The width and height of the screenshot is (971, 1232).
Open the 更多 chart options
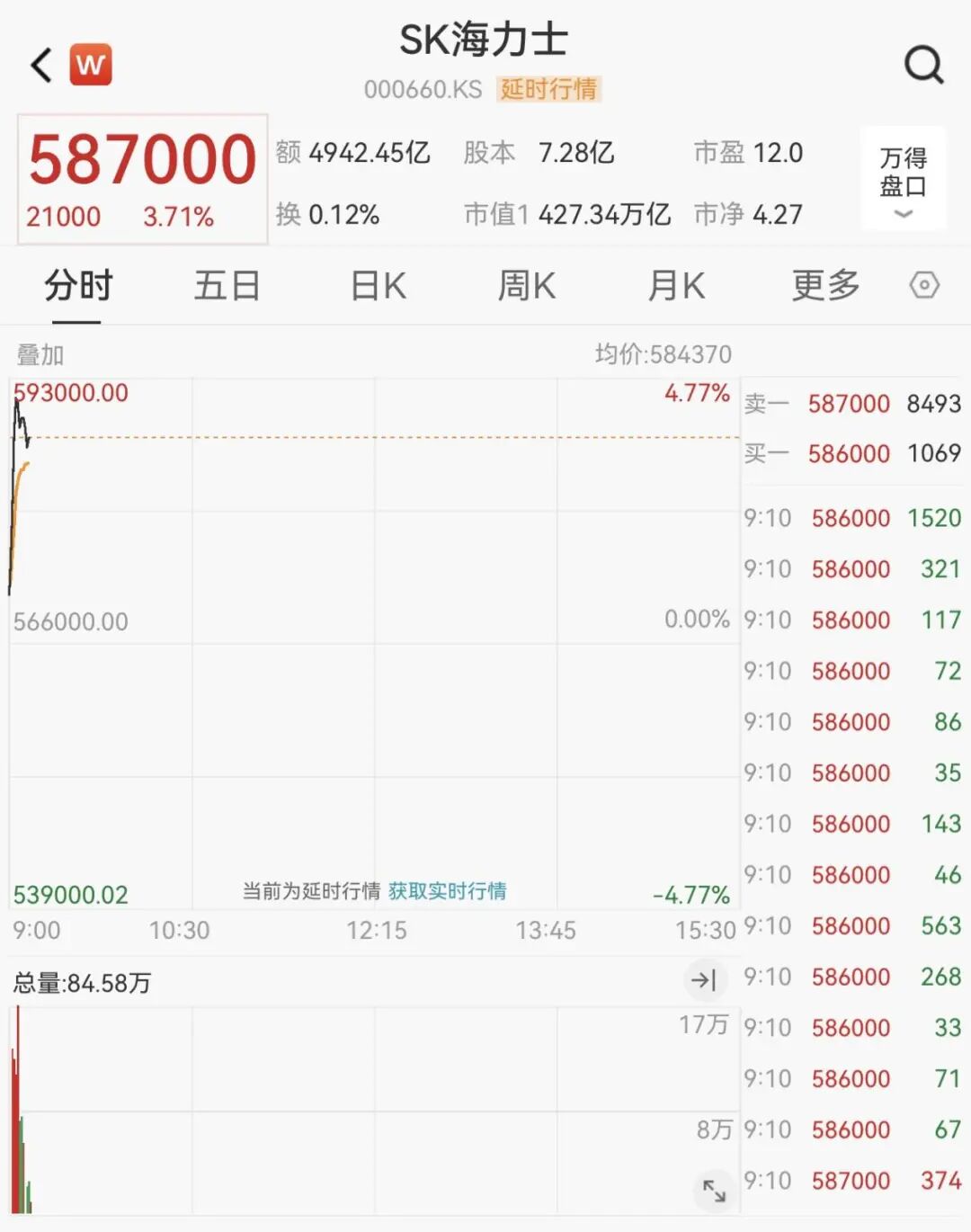(825, 286)
